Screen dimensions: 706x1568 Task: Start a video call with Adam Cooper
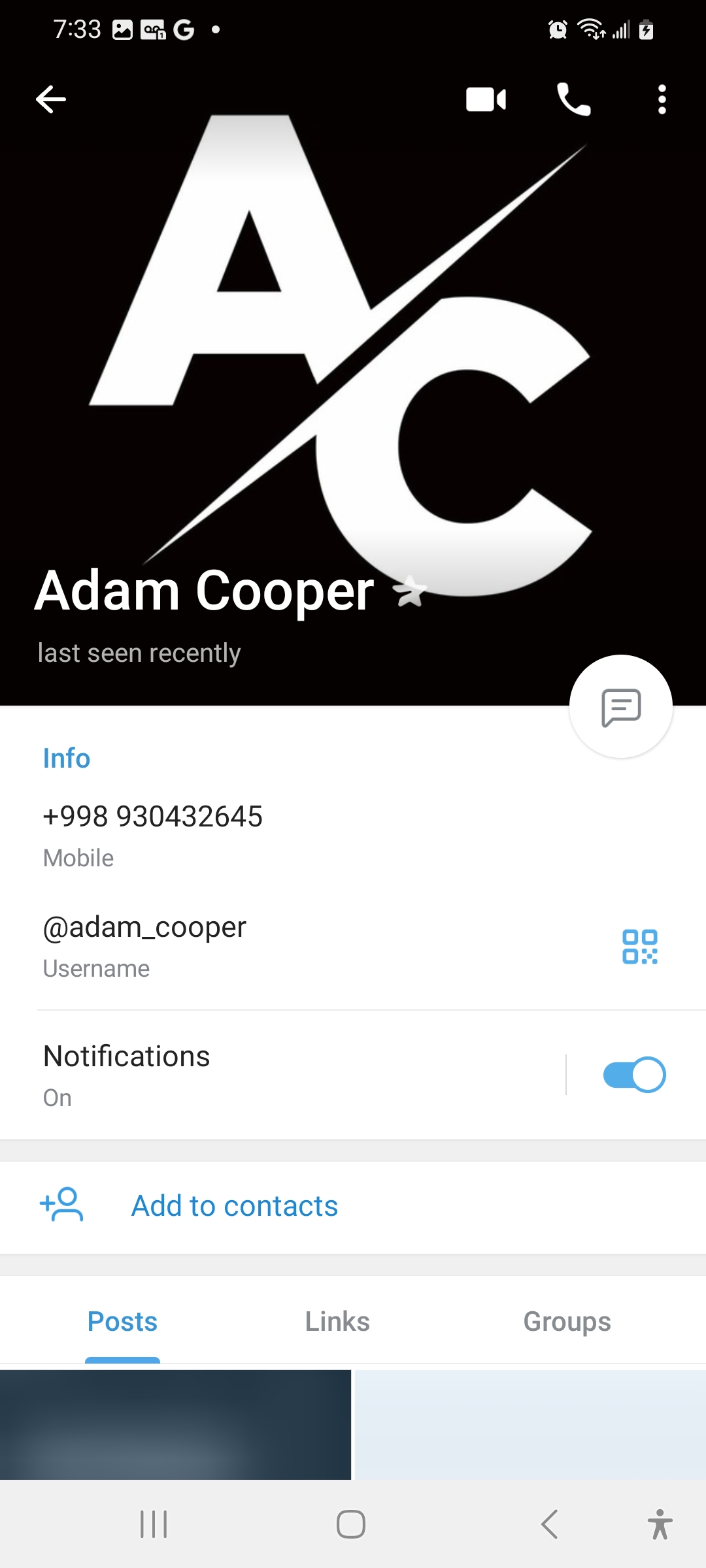tap(486, 99)
